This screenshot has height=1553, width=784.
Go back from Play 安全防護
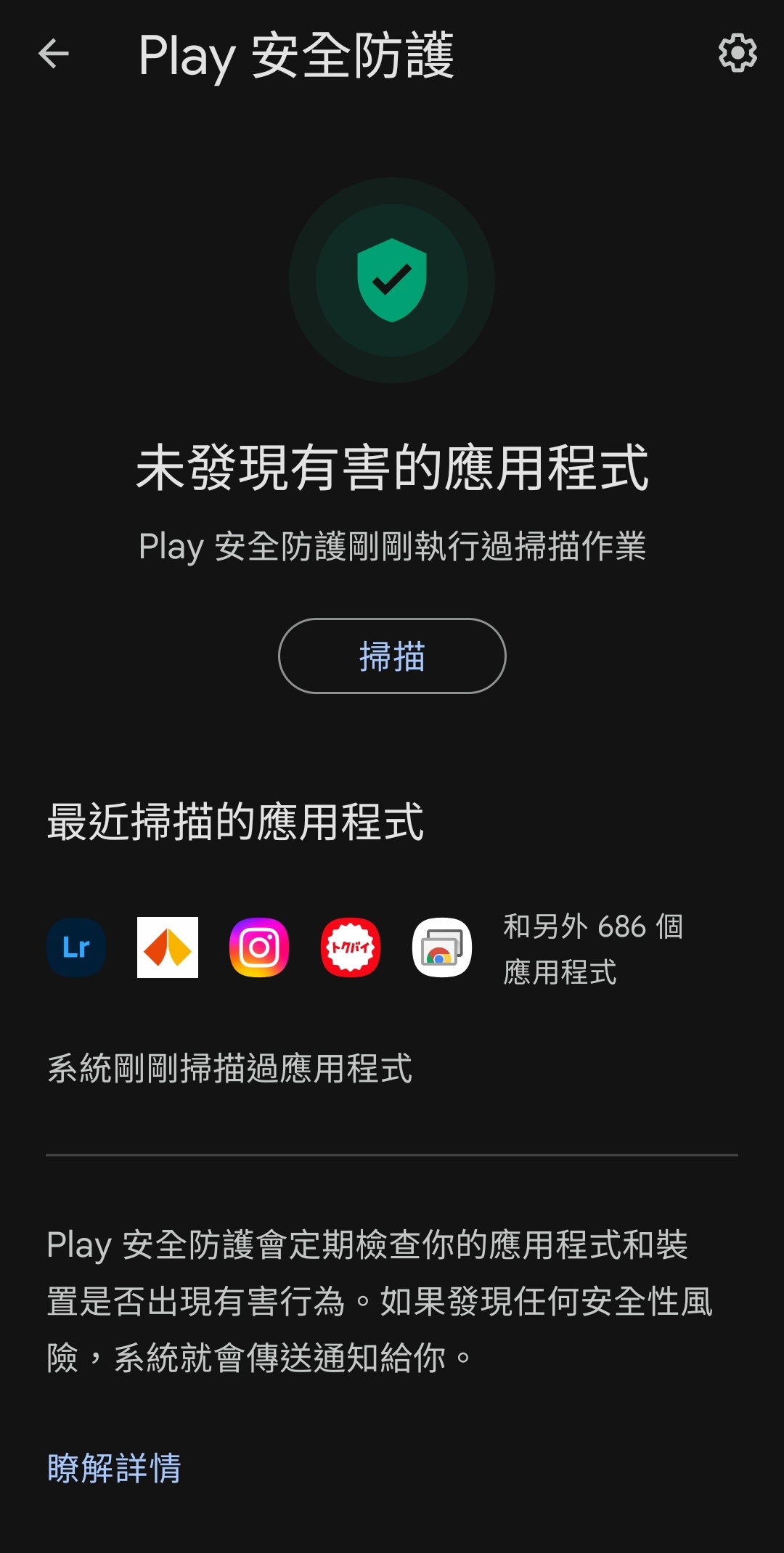click(54, 54)
